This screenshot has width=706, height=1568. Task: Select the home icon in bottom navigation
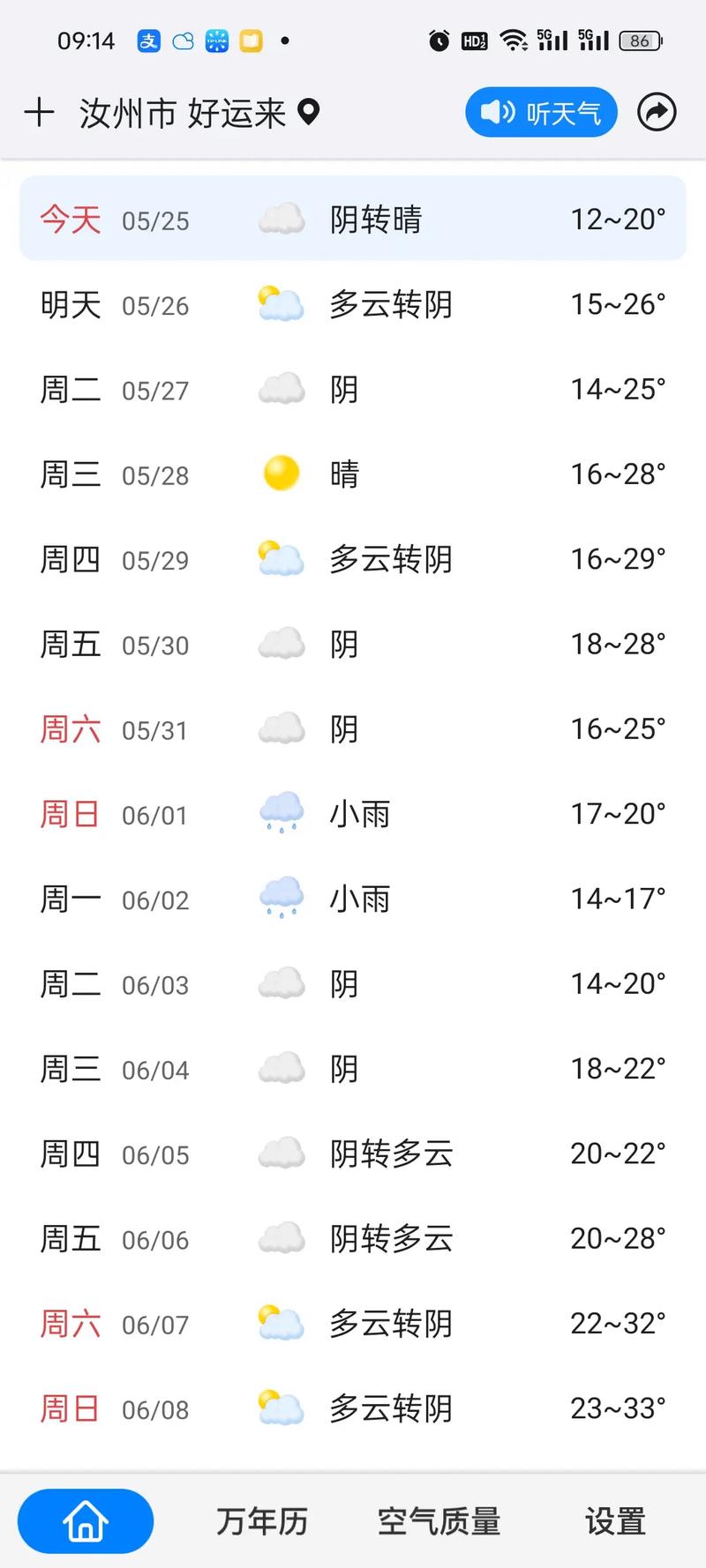pos(85,1520)
